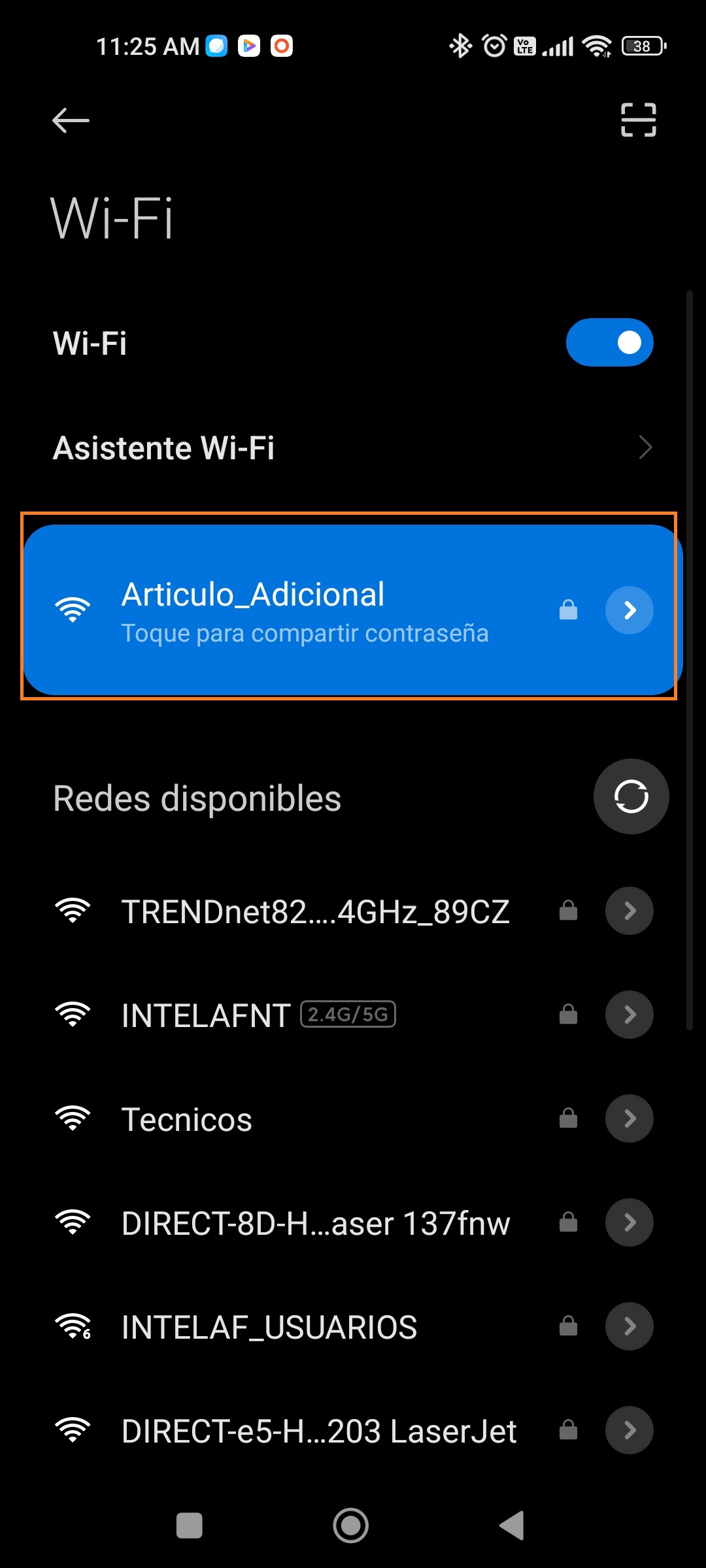Viewport: 706px width, 1568px height.
Task: Open the QR code scanner icon
Action: click(638, 120)
